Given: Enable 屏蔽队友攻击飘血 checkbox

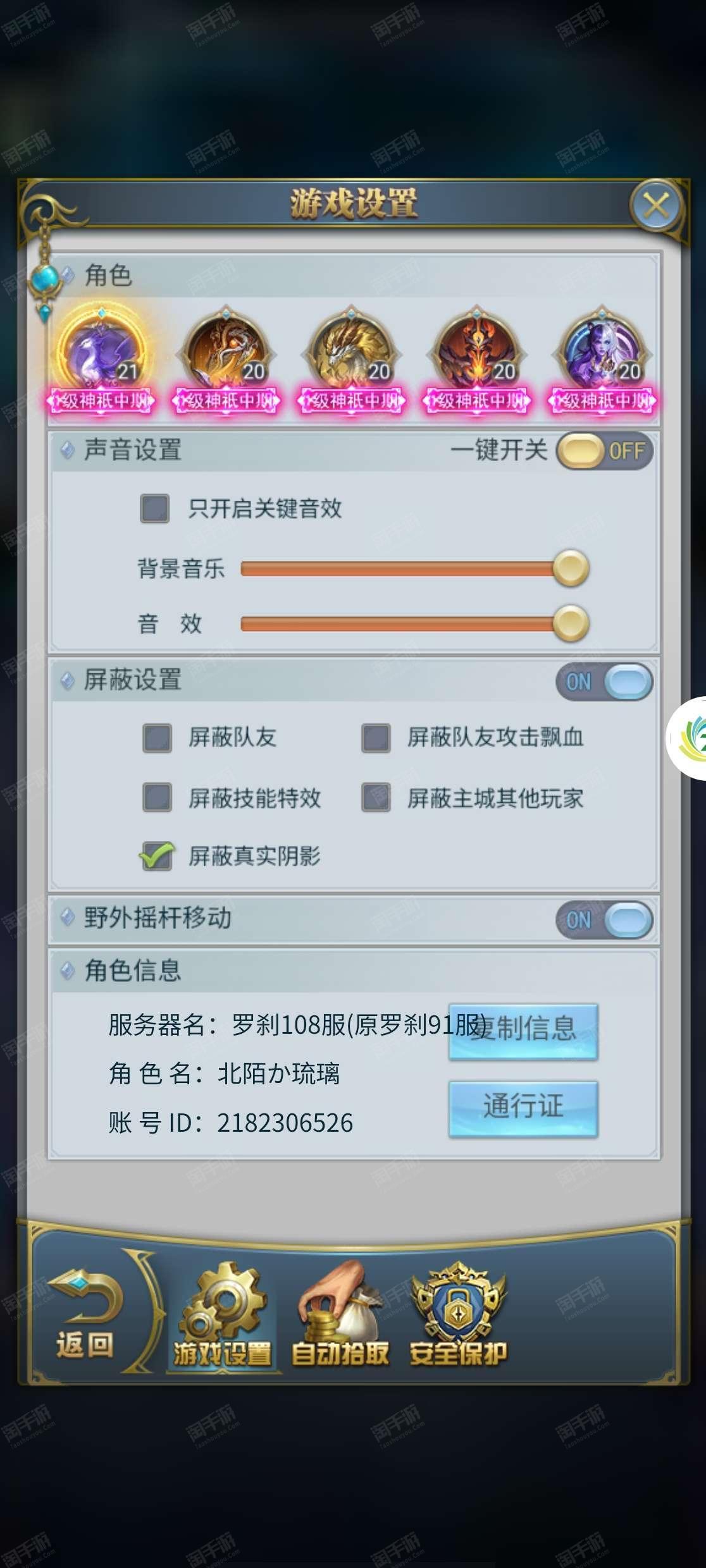Looking at the screenshot, I should pos(376,738).
